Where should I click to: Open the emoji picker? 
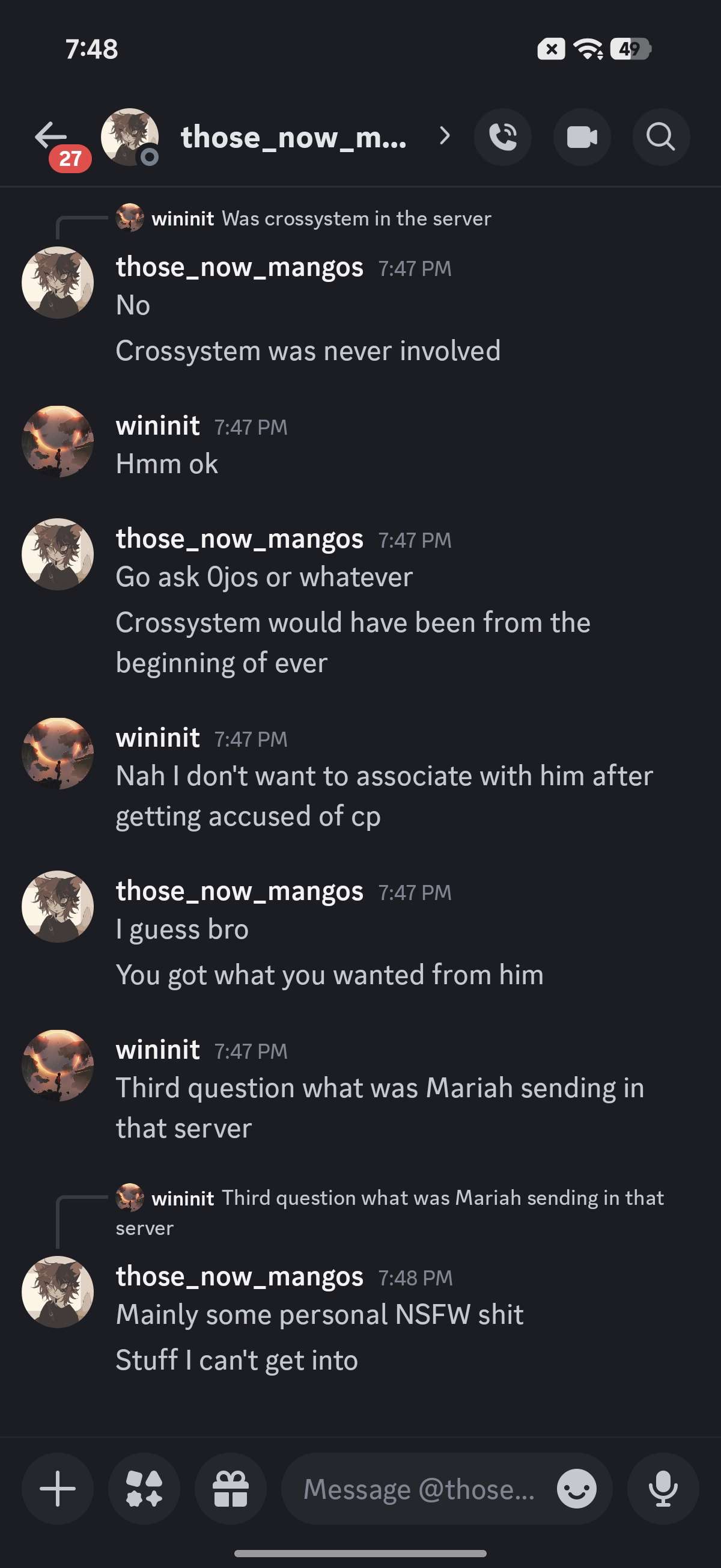click(576, 1488)
